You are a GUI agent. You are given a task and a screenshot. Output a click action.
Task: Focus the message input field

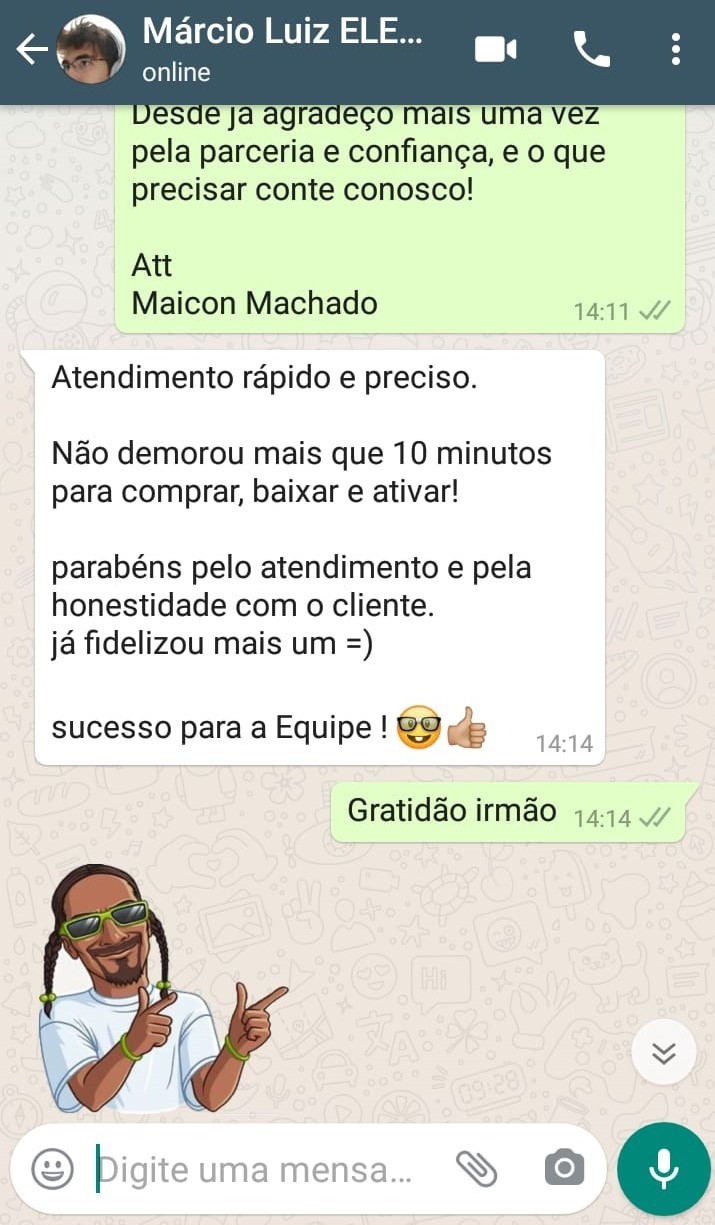pos(260,1168)
